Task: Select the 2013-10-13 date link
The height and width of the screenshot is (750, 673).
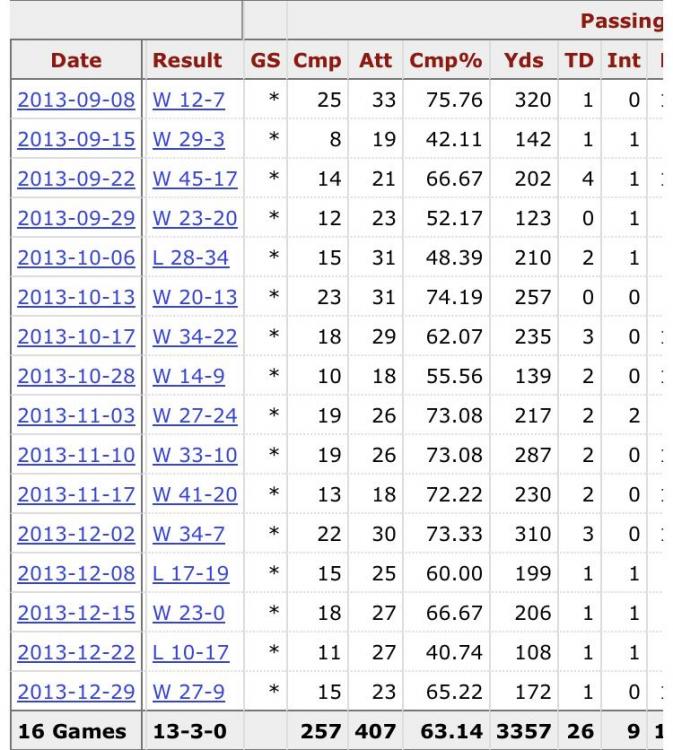Action: (75, 297)
